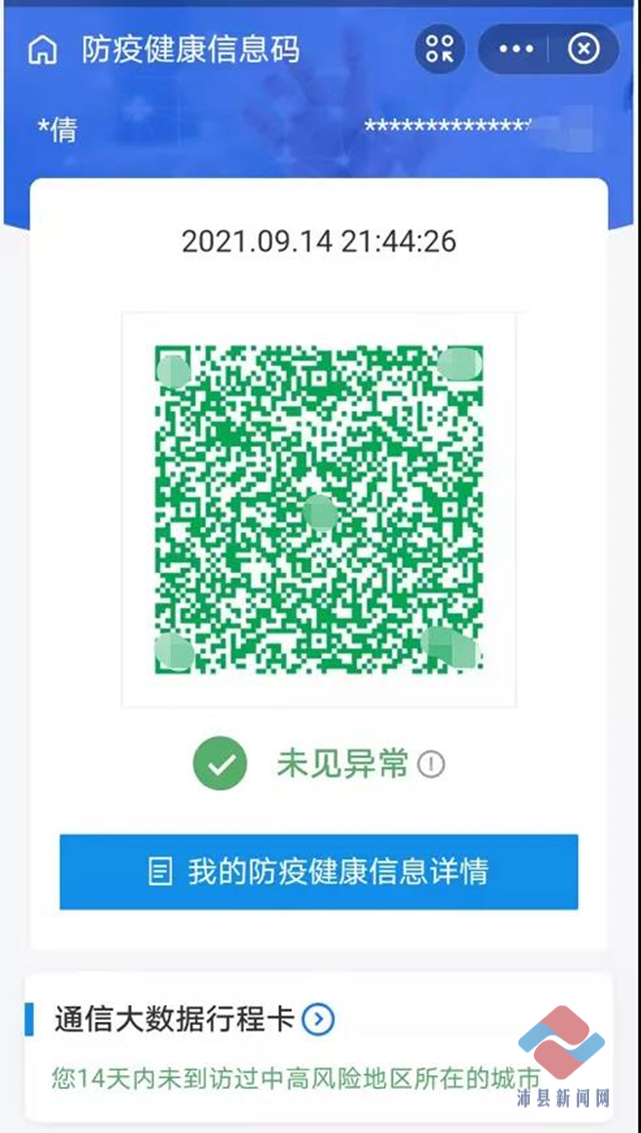Open 我的防疫健康信息详情
Screen dimensions: 641x1133
319,871
